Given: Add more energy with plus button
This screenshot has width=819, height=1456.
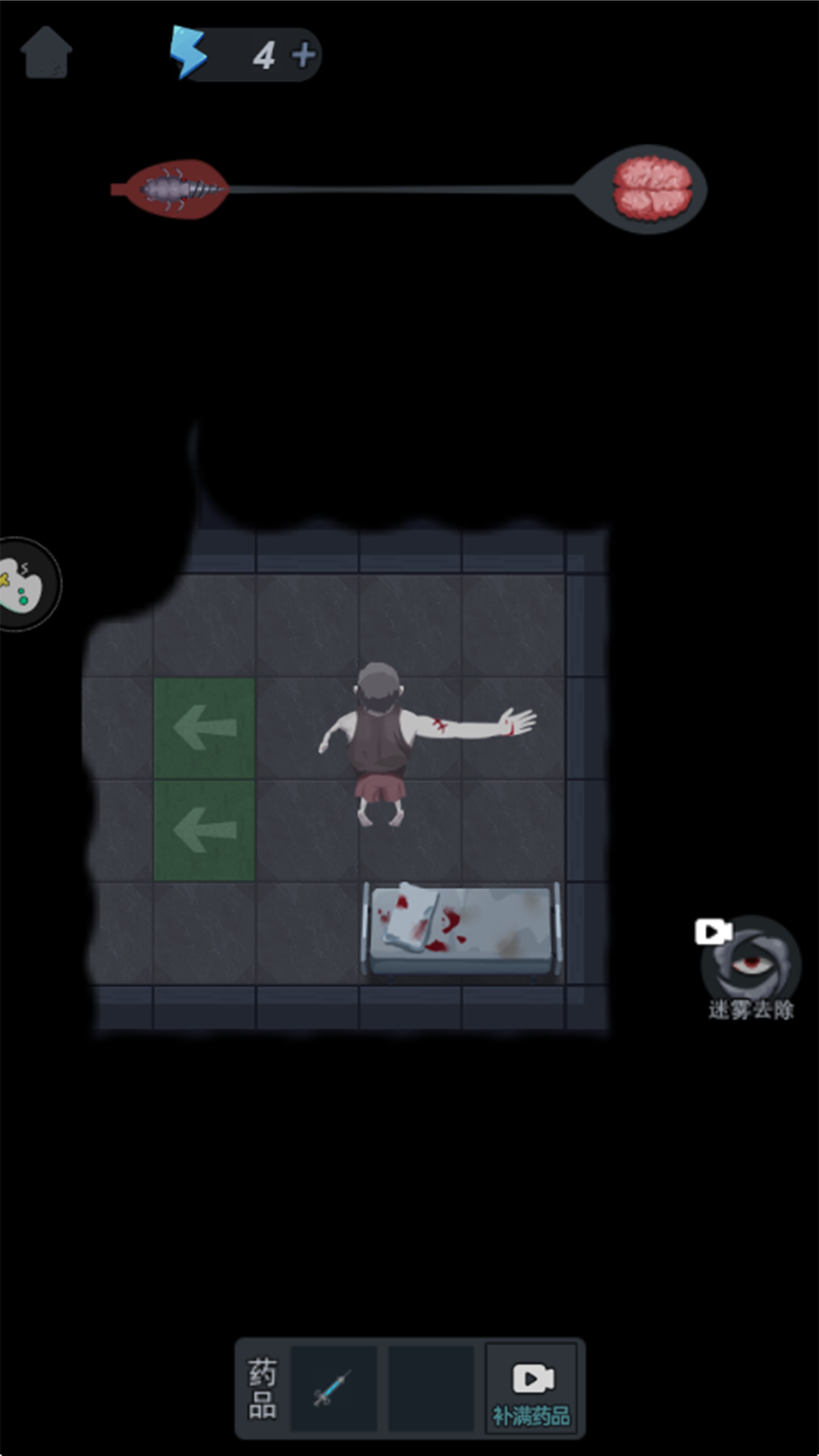Looking at the screenshot, I should 303,55.
